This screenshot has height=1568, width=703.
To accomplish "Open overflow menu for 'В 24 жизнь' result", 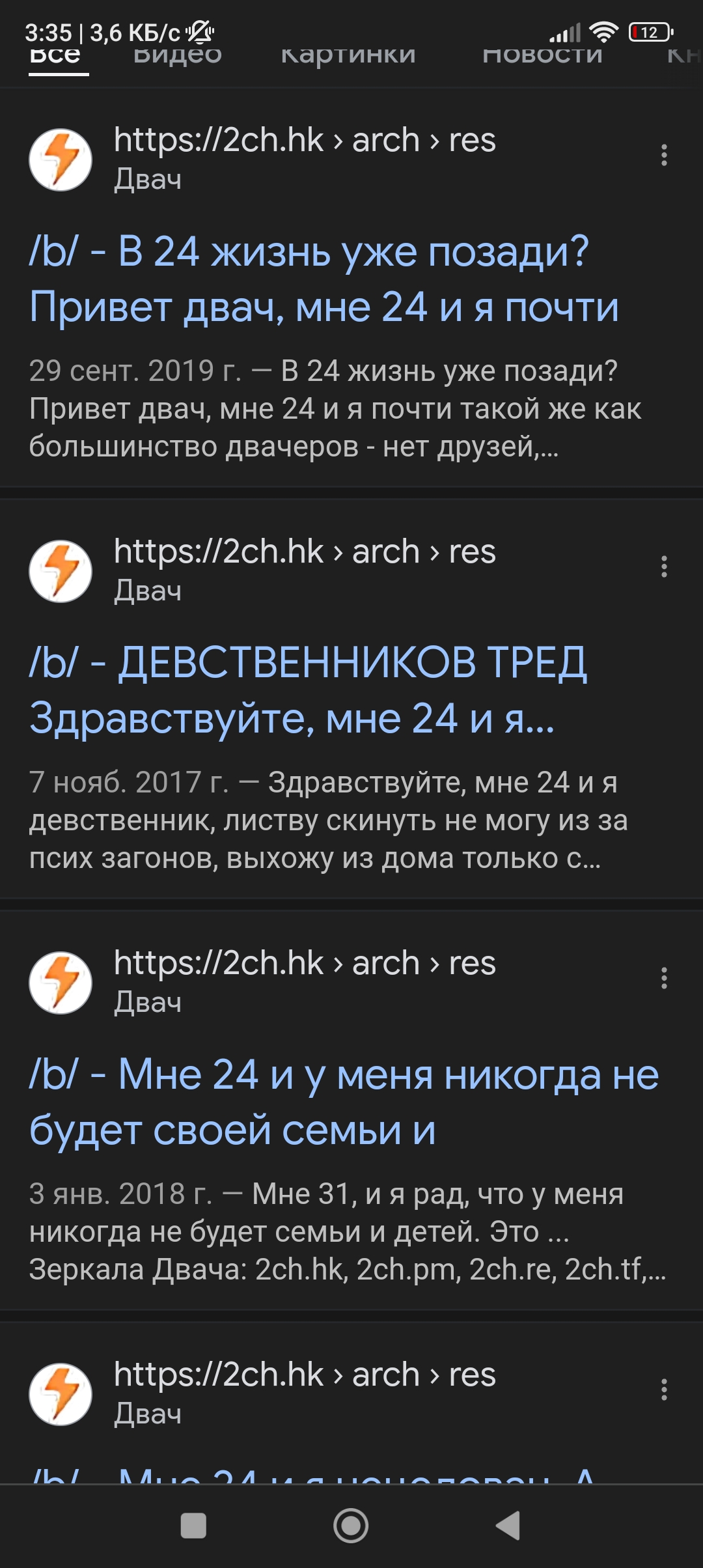I will [664, 155].
